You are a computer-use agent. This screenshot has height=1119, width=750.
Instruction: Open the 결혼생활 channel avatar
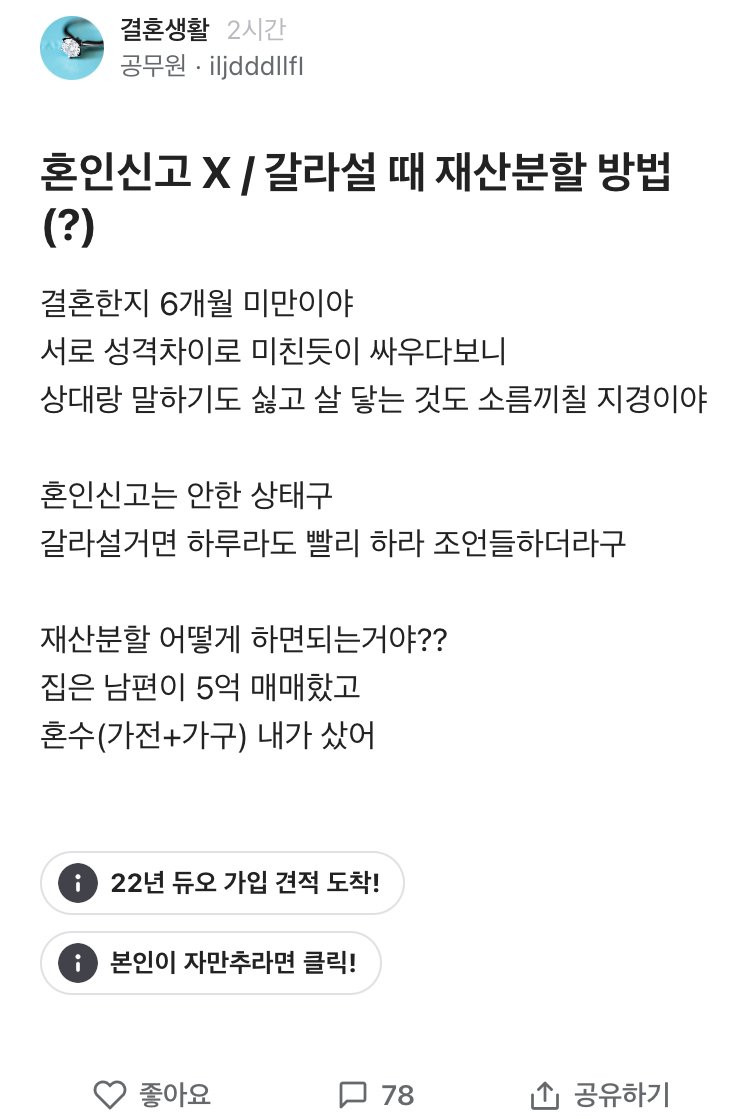pos(72,48)
